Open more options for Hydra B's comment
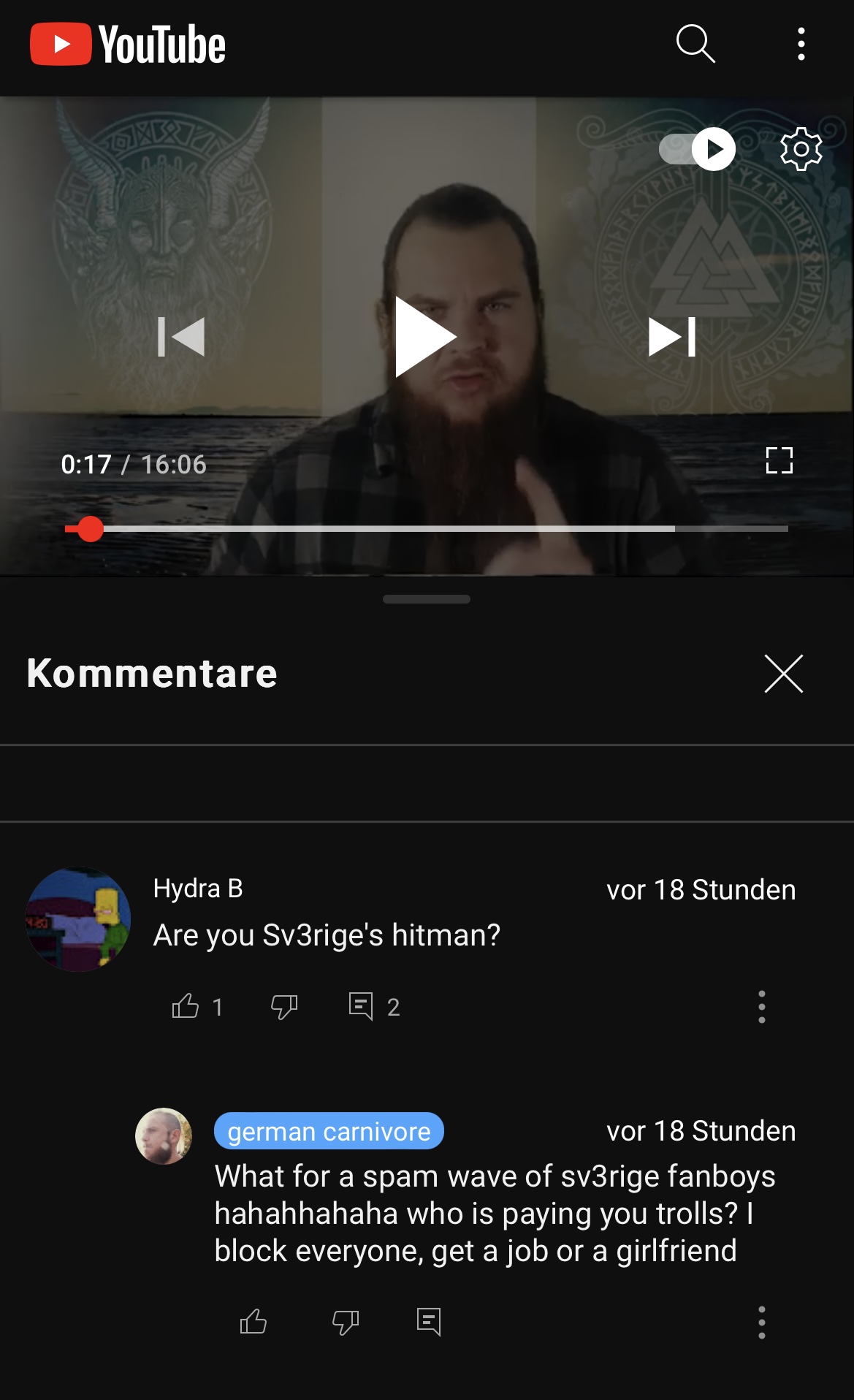The image size is (854, 1400). pos(762,1007)
